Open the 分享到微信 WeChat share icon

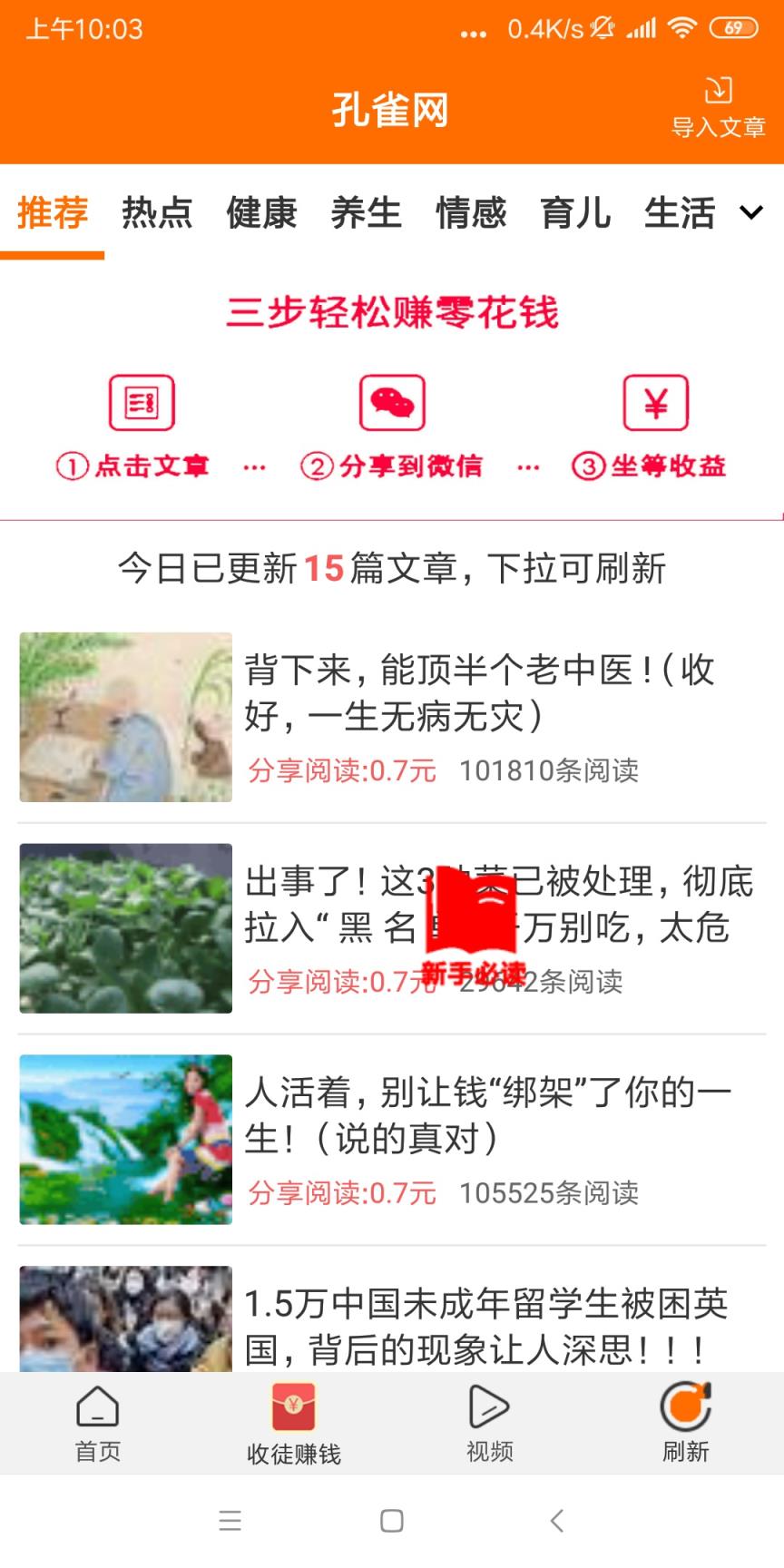coord(391,402)
